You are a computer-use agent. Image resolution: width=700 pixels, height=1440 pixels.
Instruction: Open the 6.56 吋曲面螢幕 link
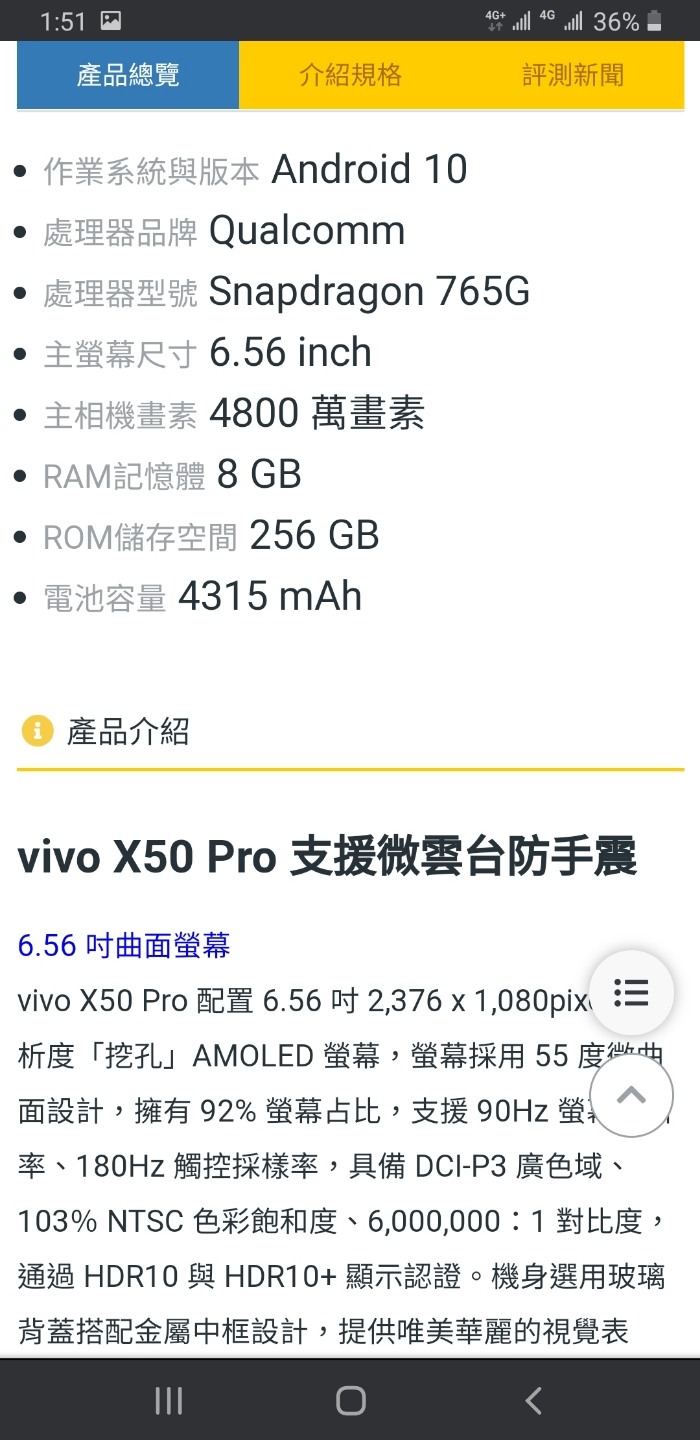click(x=124, y=945)
